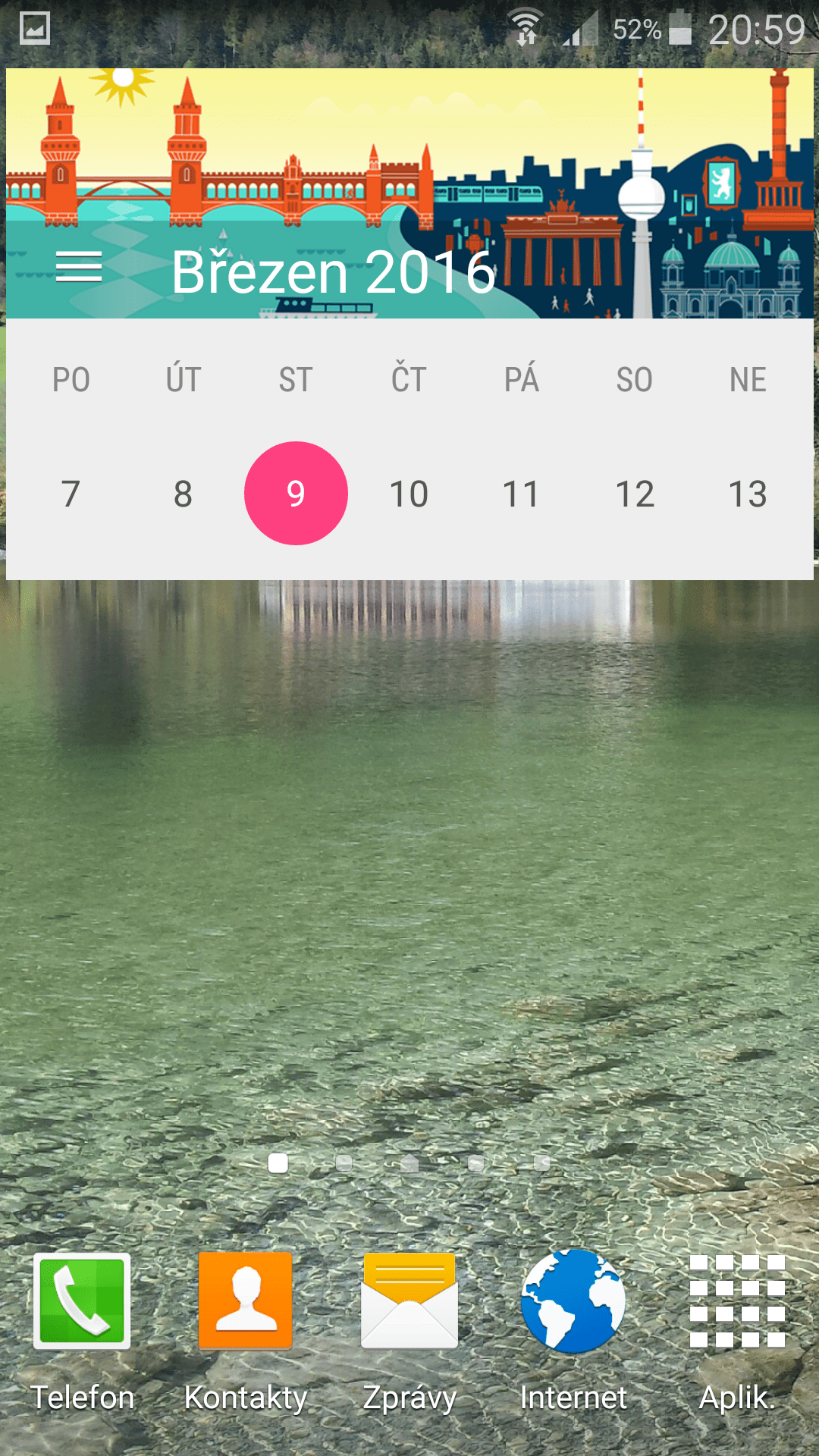Viewport: 819px width, 1456px height.
Task: Launch Kontakty from the dock
Action: [246, 1332]
